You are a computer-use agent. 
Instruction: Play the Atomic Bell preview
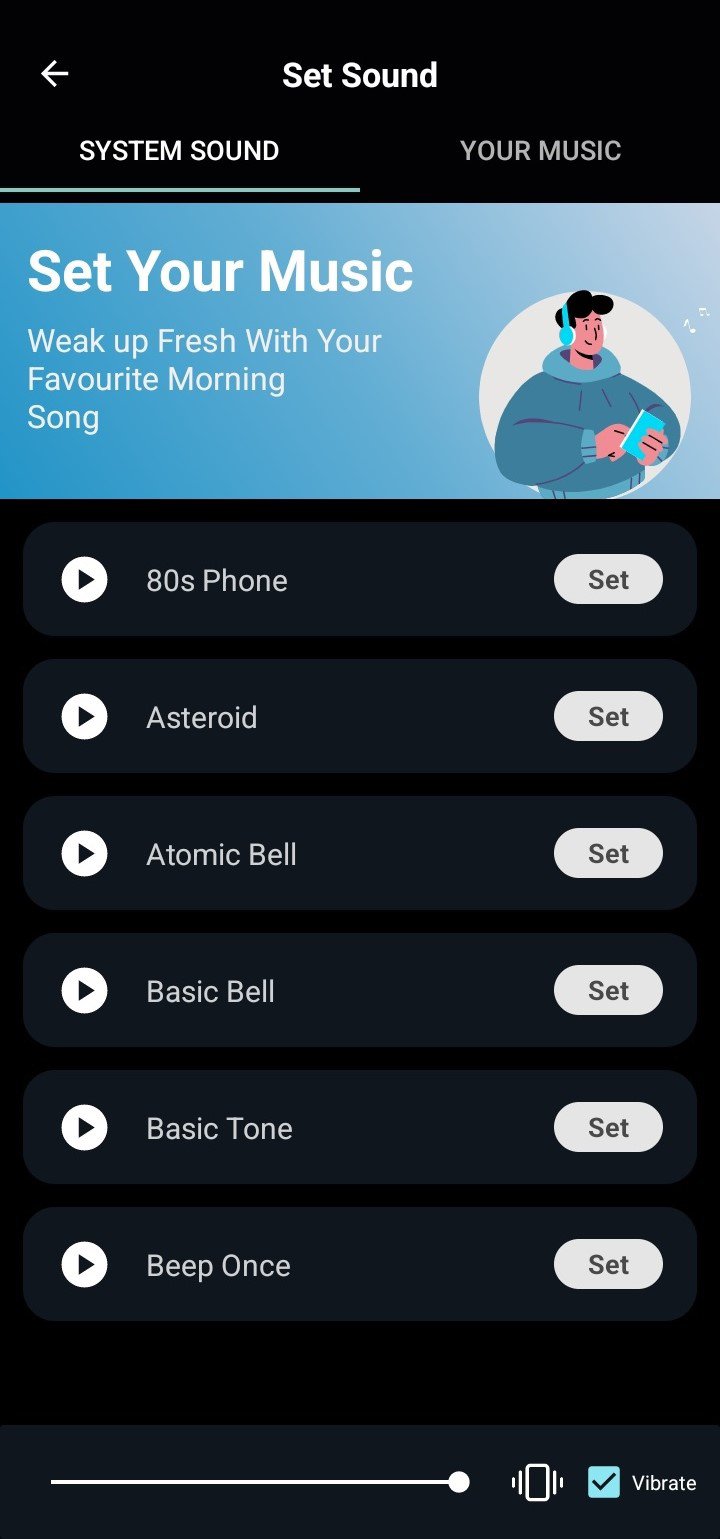85,854
